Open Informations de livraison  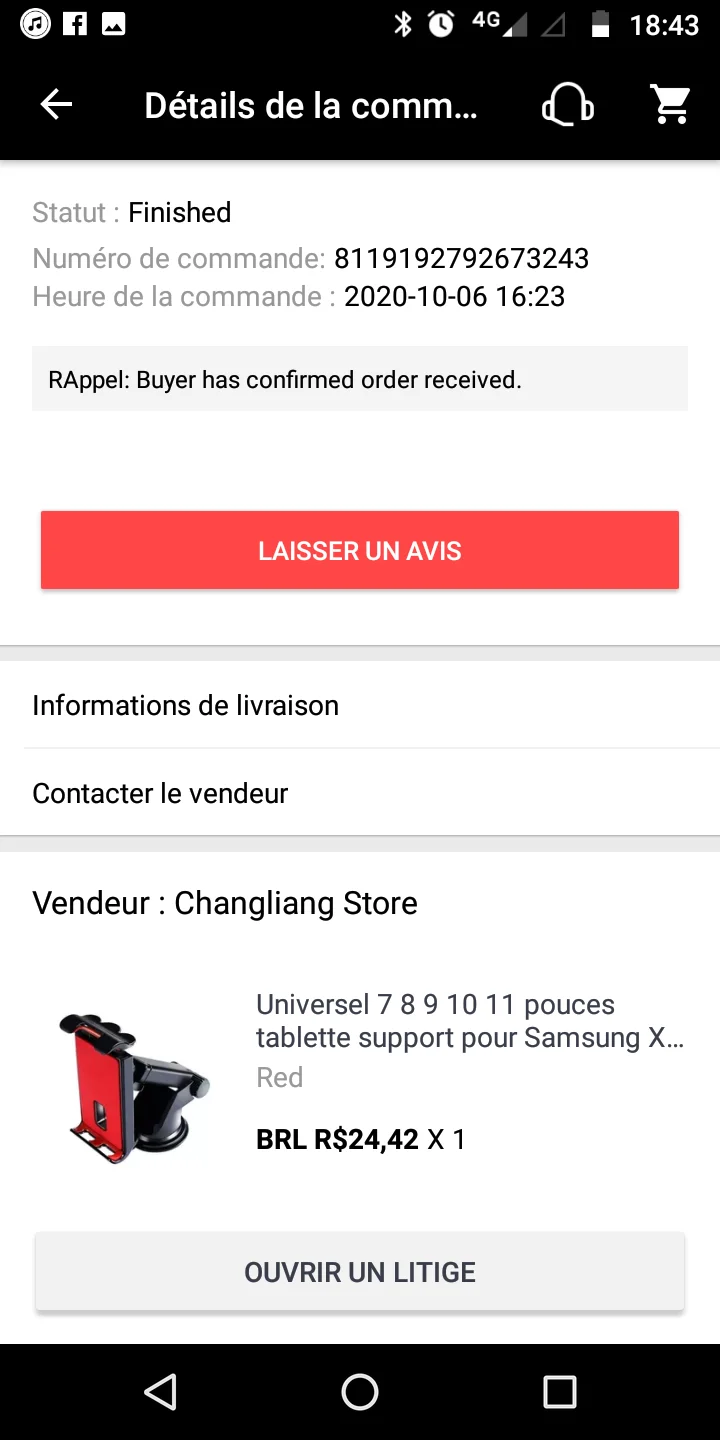360,705
